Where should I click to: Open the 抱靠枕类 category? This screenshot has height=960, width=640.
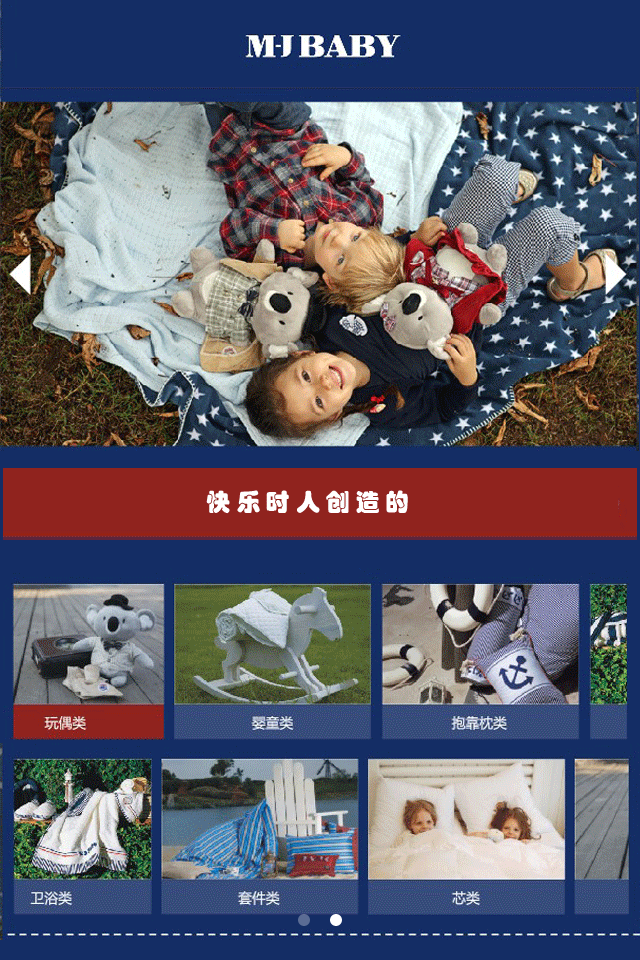480,661
